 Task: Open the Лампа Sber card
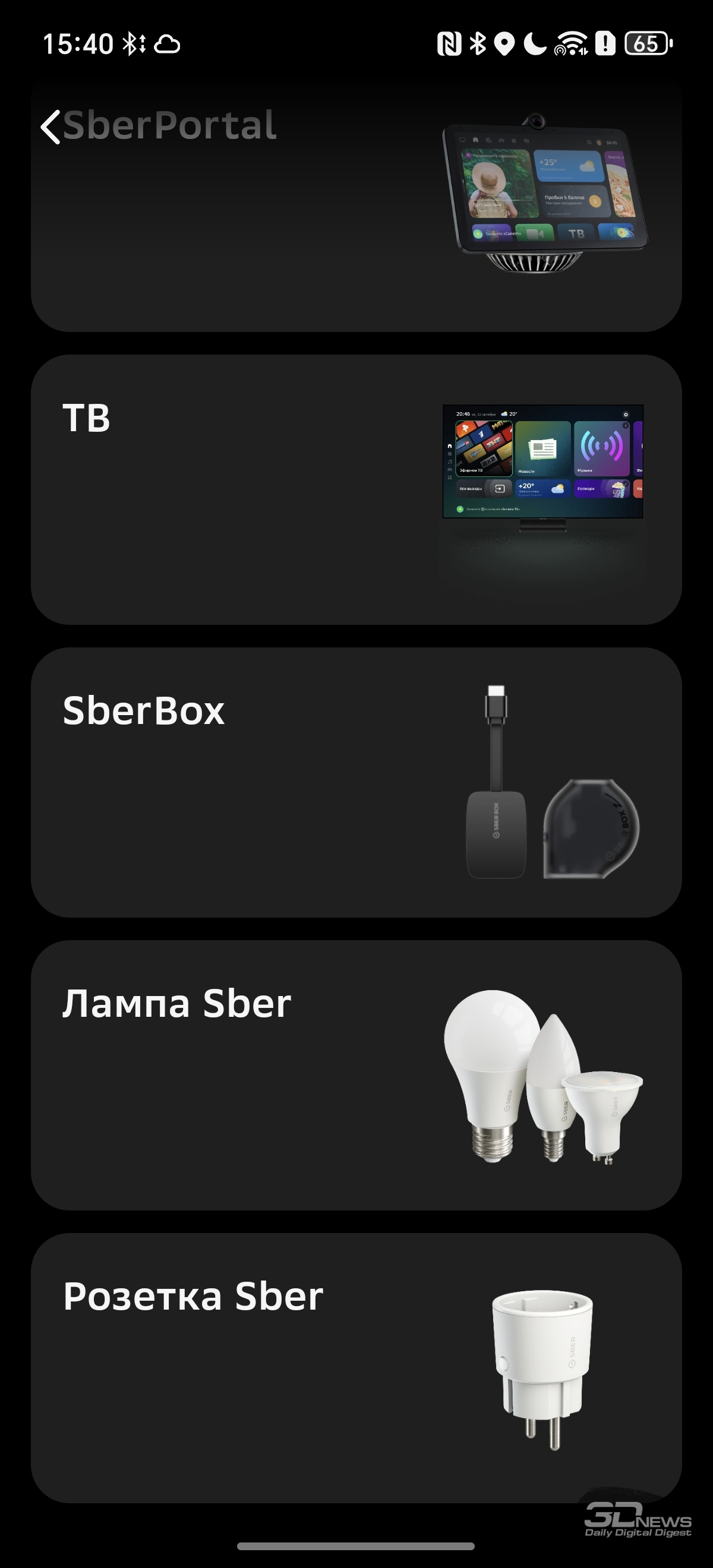356,1075
